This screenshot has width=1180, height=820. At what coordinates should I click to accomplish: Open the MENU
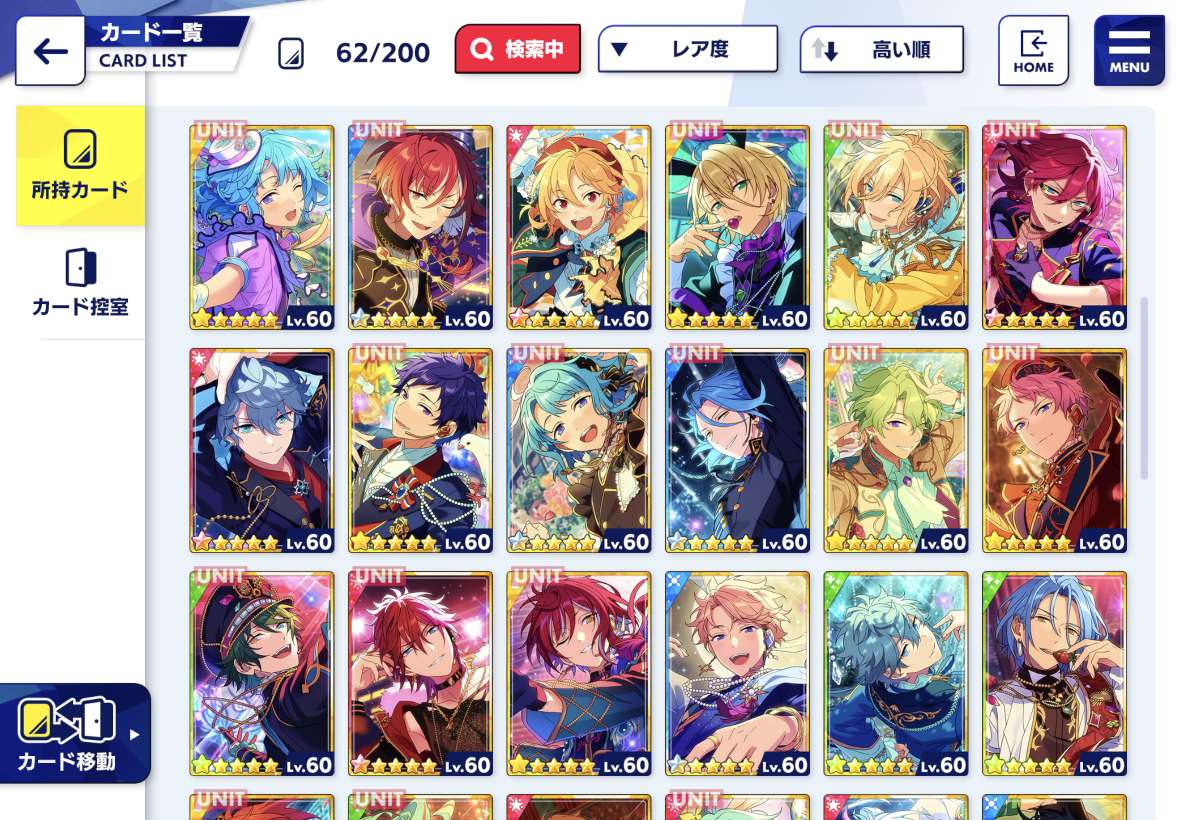[1129, 50]
